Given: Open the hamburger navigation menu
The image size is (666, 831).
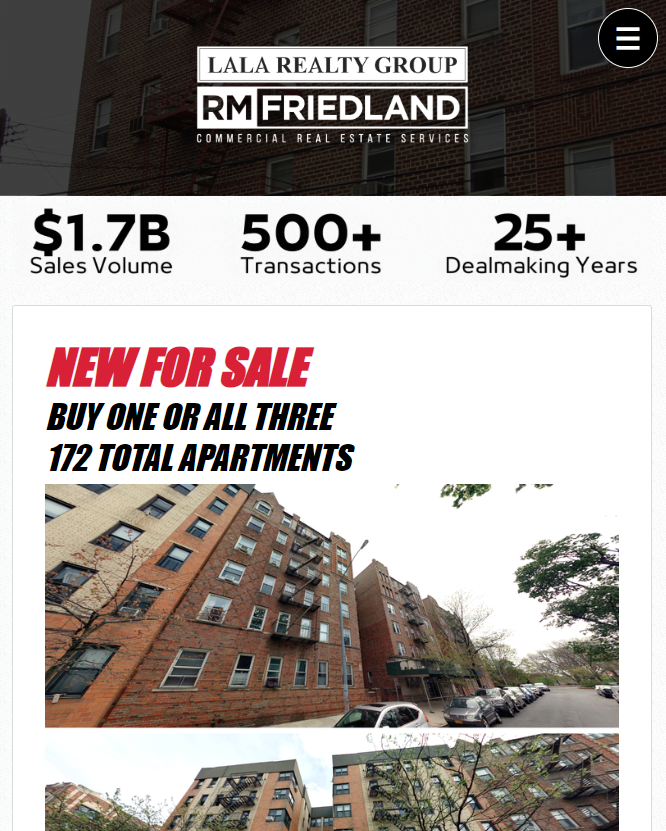Looking at the screenshot, I should 627,38.
